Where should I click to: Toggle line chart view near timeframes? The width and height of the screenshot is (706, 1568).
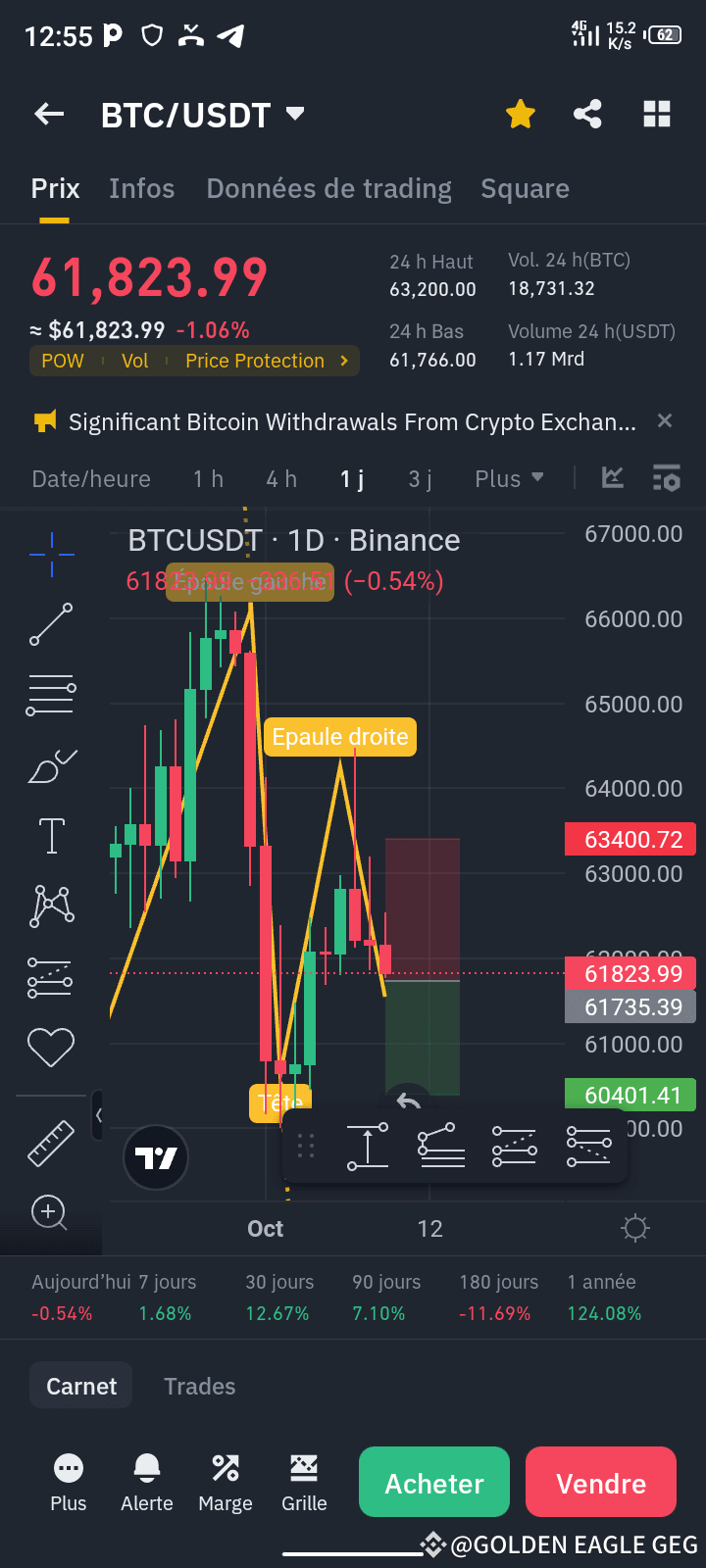click(x=613, y=478)
